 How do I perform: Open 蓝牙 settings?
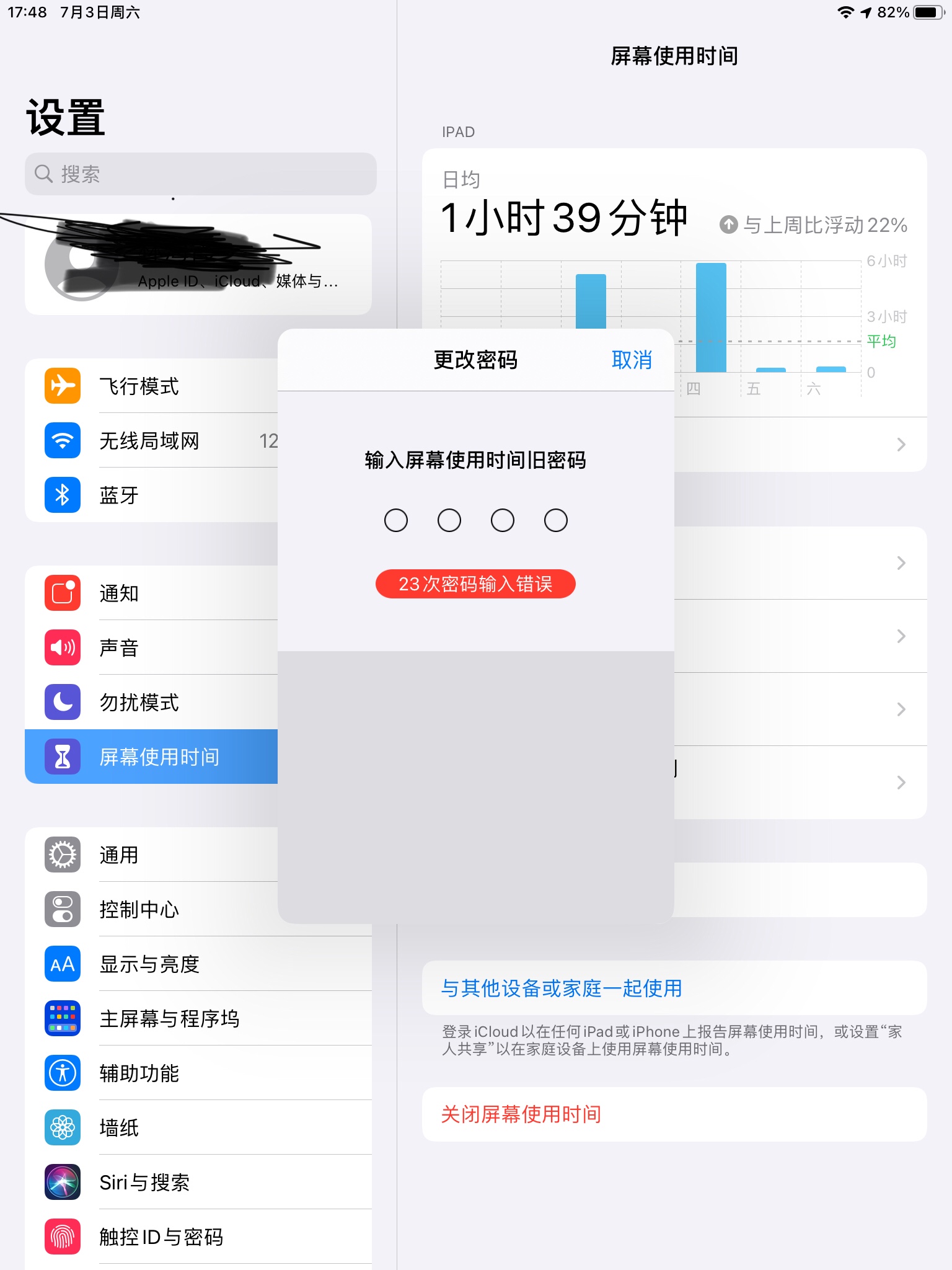155,495
